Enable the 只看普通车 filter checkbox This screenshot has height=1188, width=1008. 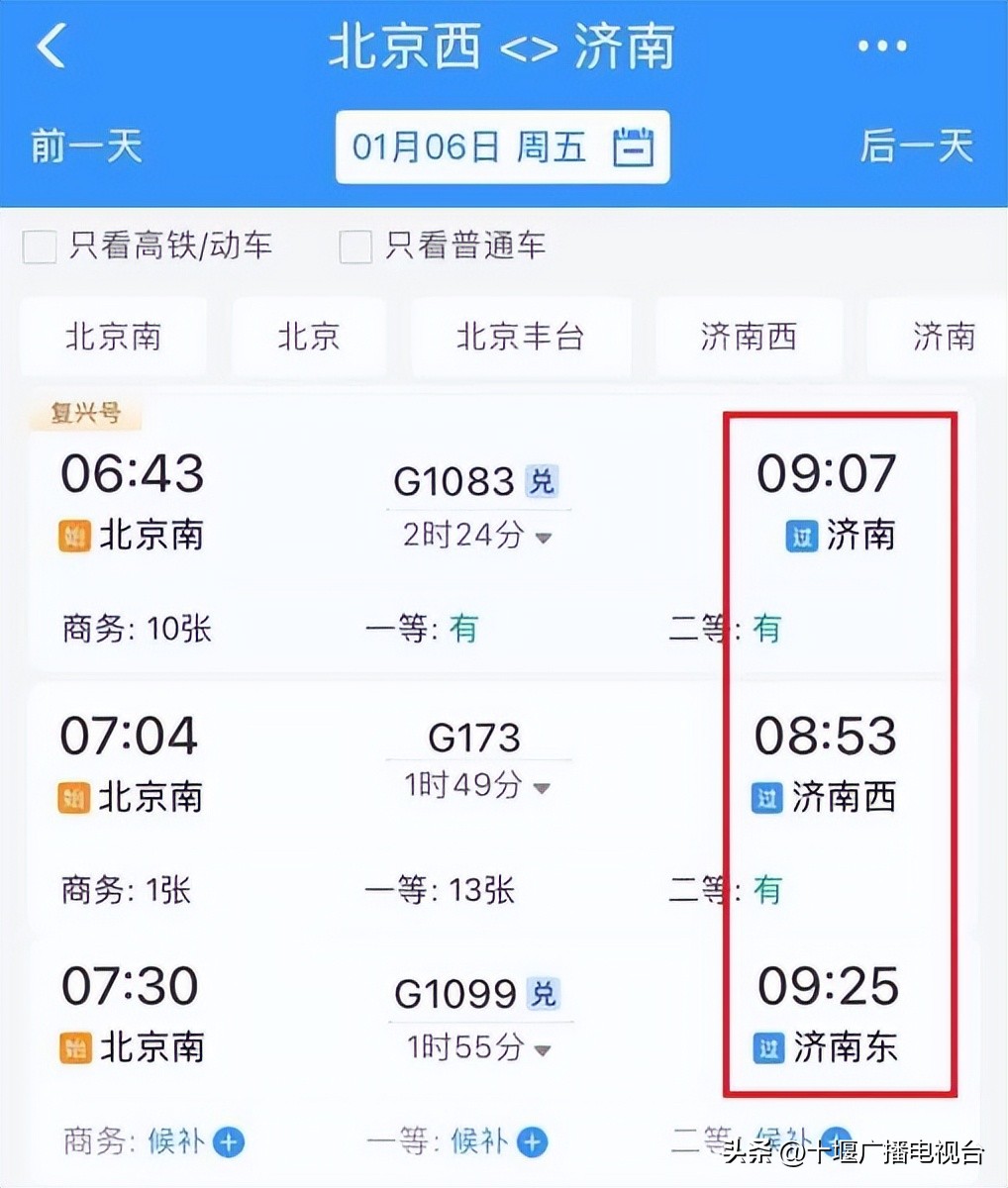[353, 247]
